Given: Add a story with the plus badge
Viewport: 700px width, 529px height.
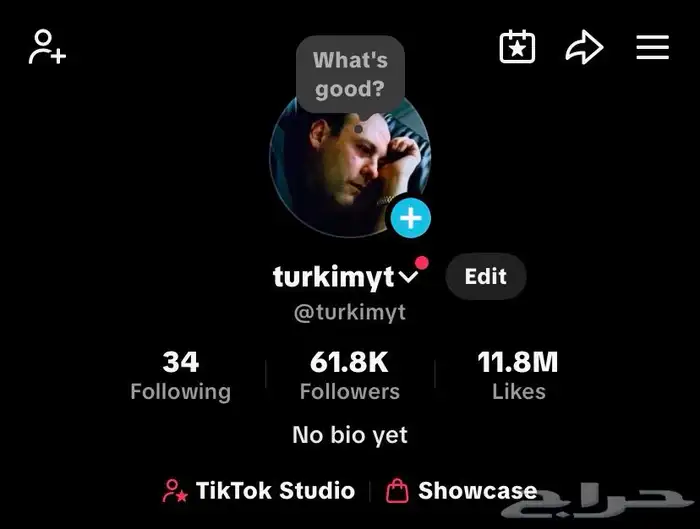Looking at the screenshot, I should (410, 217).
